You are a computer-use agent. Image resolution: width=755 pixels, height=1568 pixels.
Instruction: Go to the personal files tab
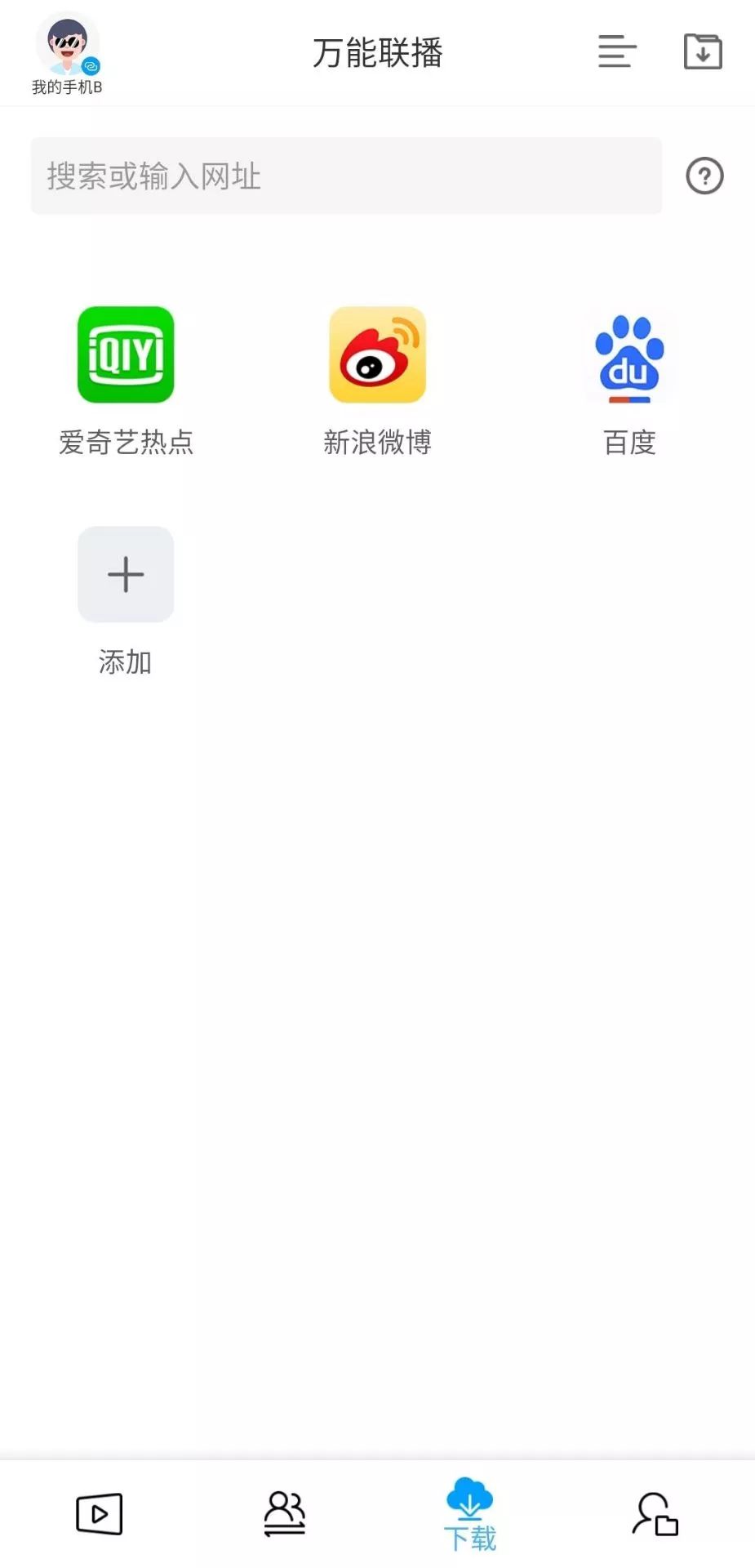[x=655, y=1514]
